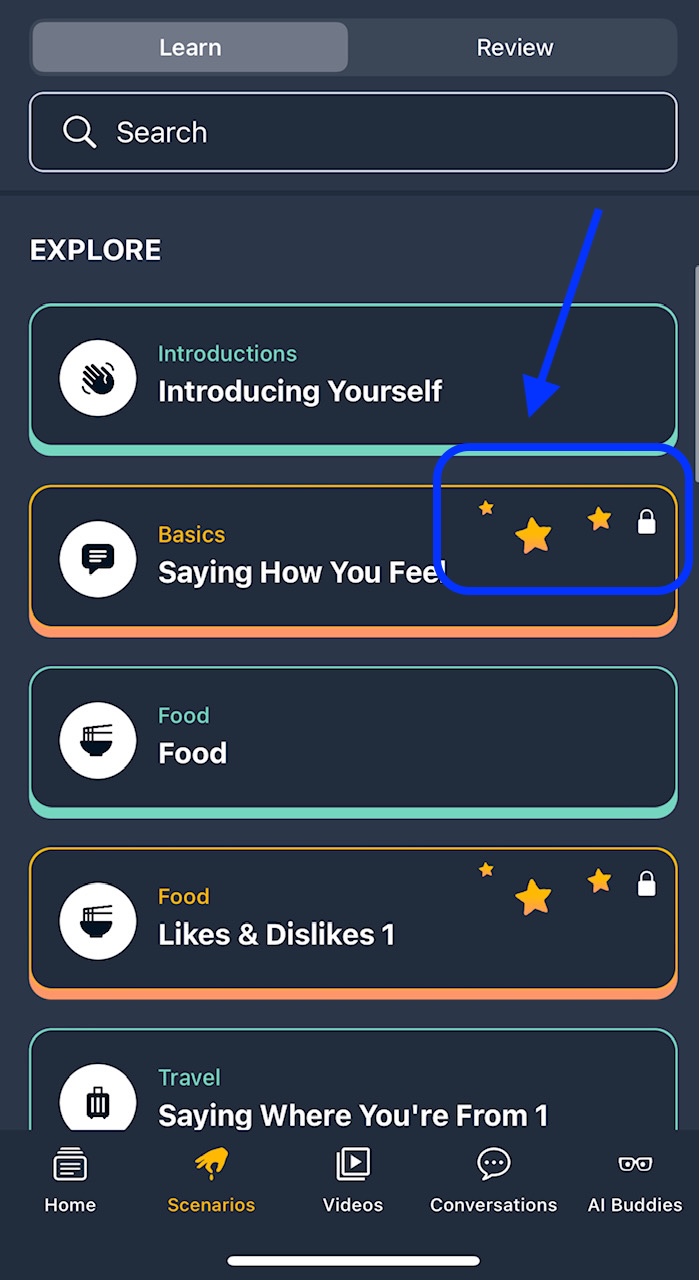This screenshot has width=699, height=1280.
Task: Open the Conversations tab
Action: 493,1180
